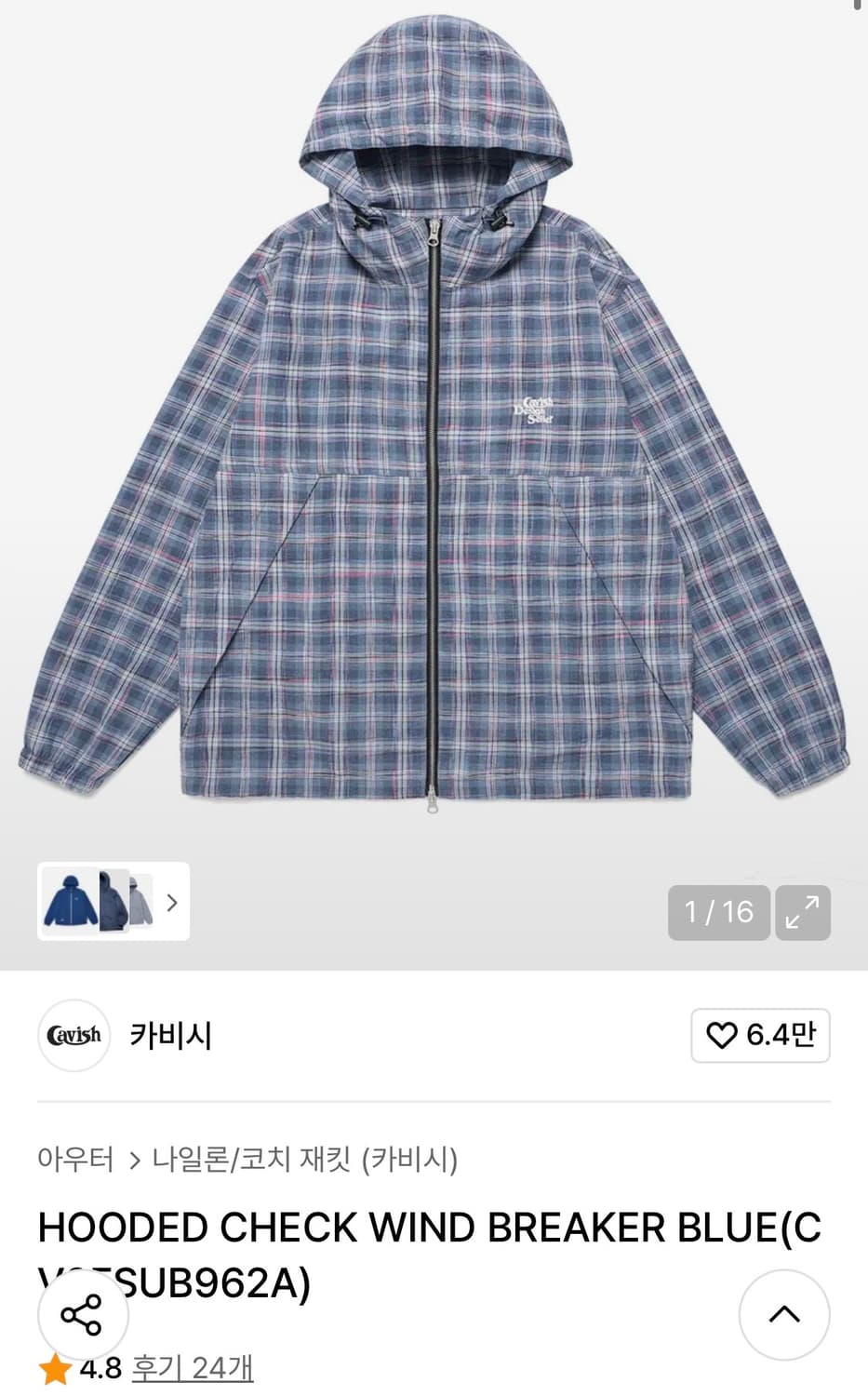The image size is (868, 1396).
Task: Expand the breadcrumb arrow after 아우터
Action: 133,1160
